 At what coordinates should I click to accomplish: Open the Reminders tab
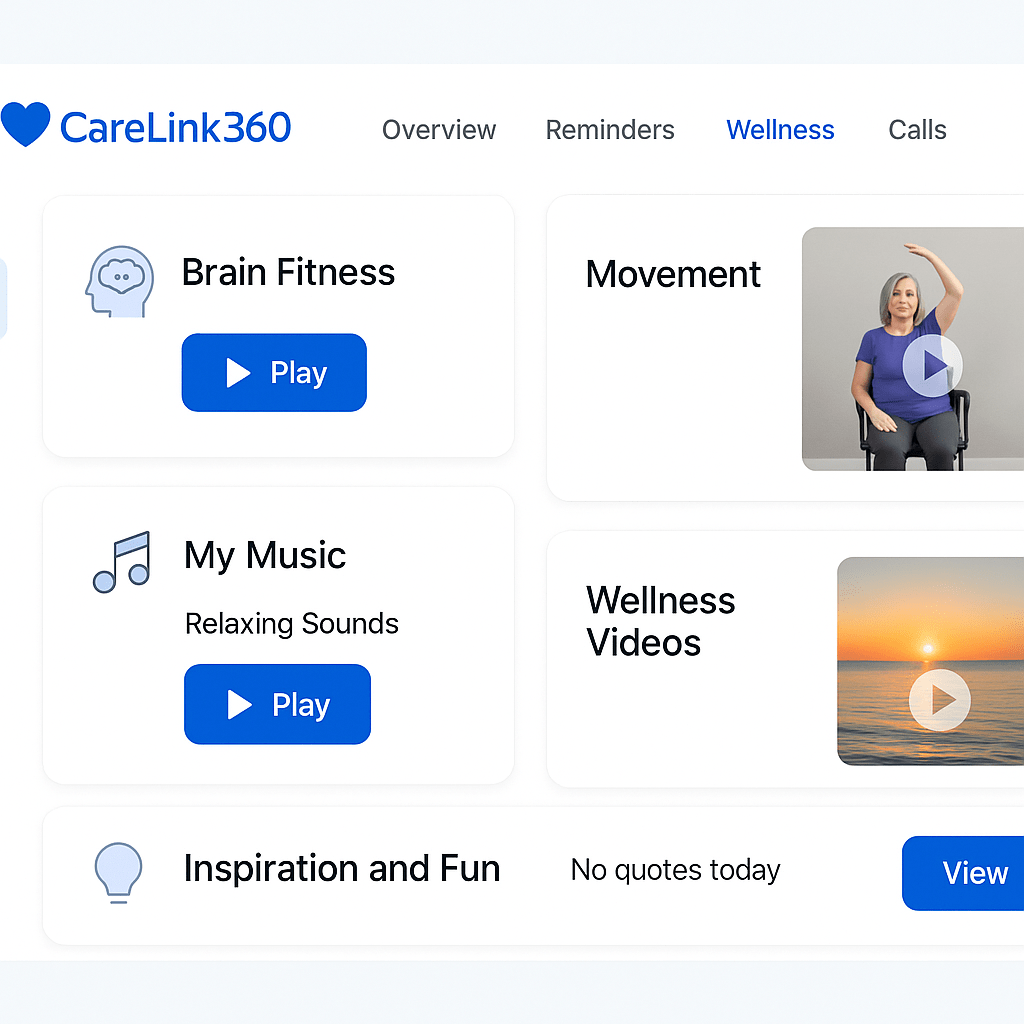click(610, 130)
